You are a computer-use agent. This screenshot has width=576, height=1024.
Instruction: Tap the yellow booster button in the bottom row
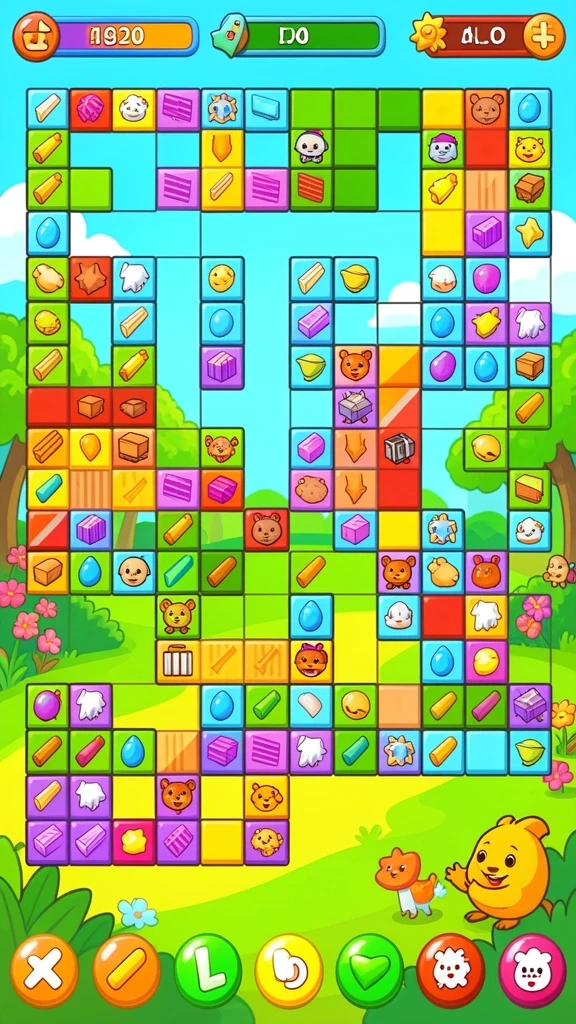pyautogui.click(x=289, y=968)
